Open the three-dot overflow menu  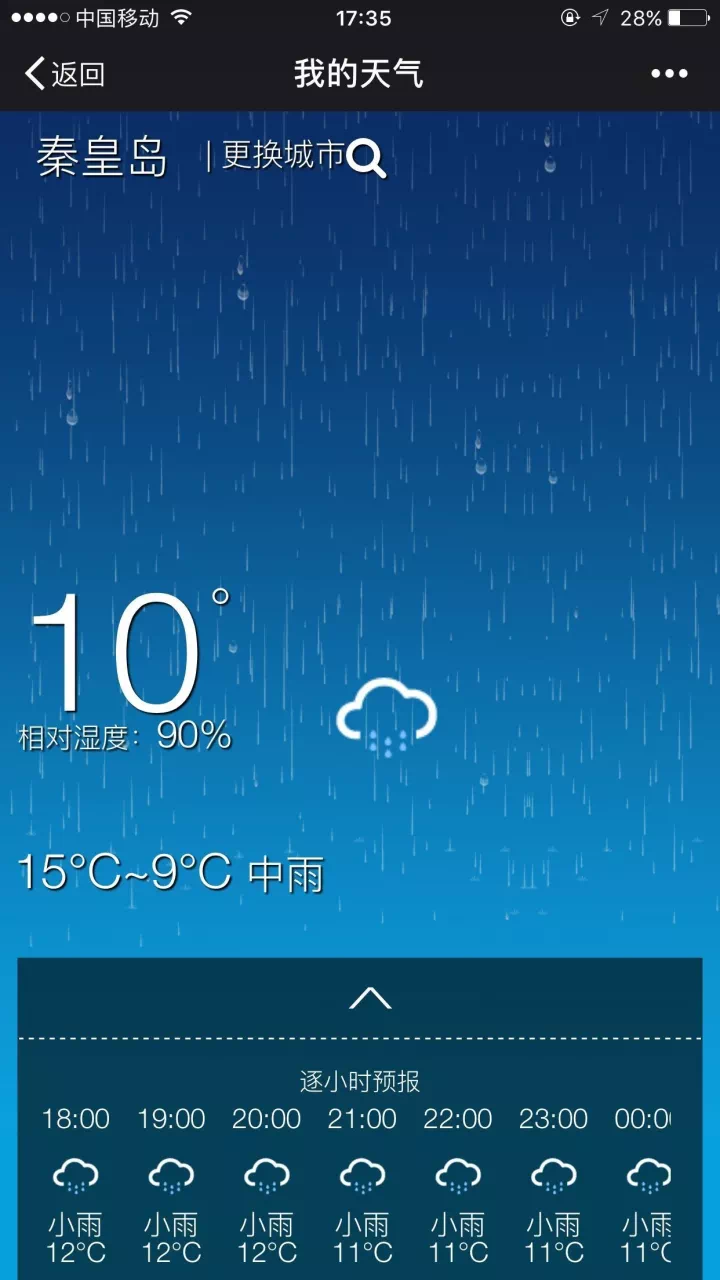[x=669, y=74]
